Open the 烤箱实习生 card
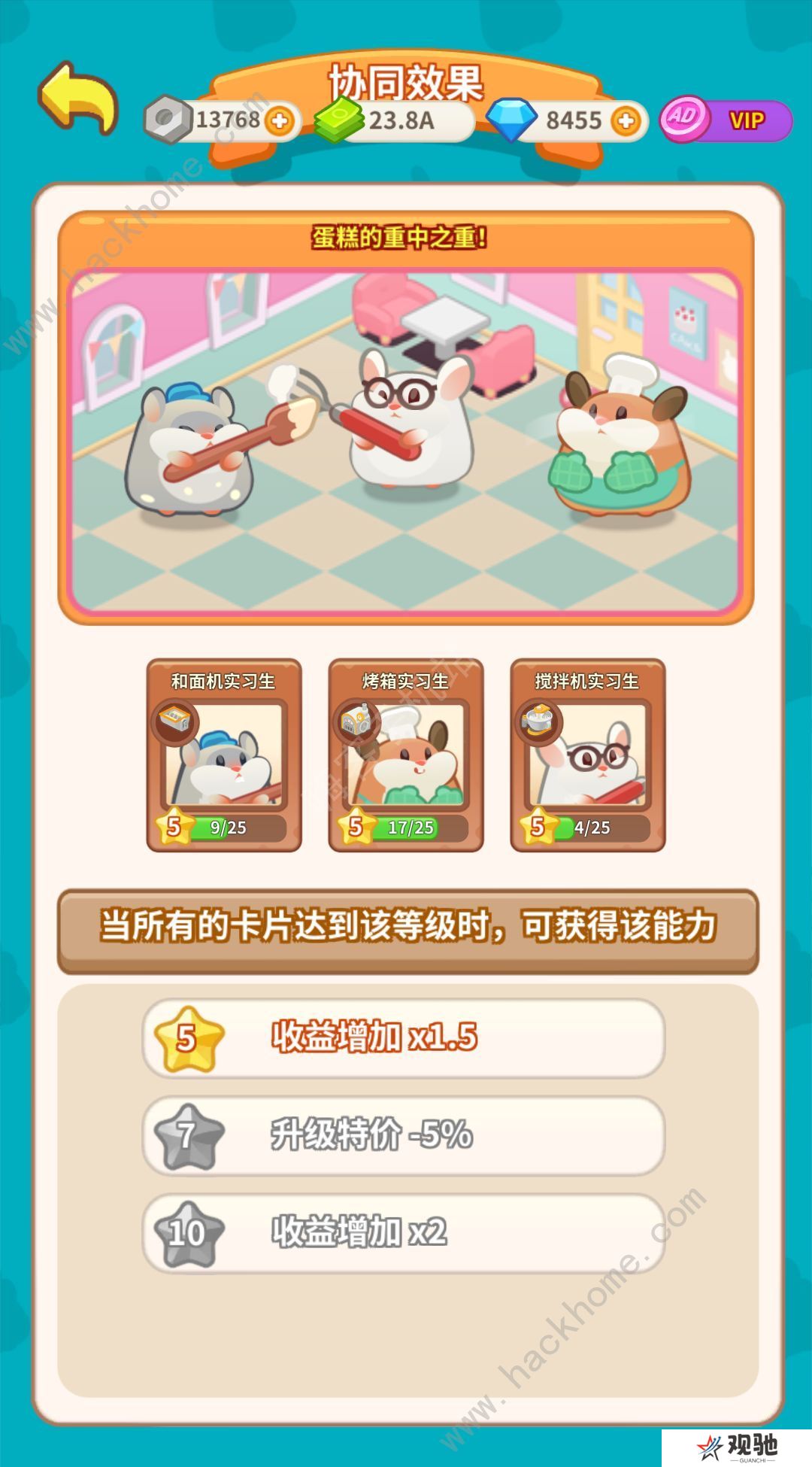Image resolution: width=812 pixels, height=1467 pixels. click(406, 755)
